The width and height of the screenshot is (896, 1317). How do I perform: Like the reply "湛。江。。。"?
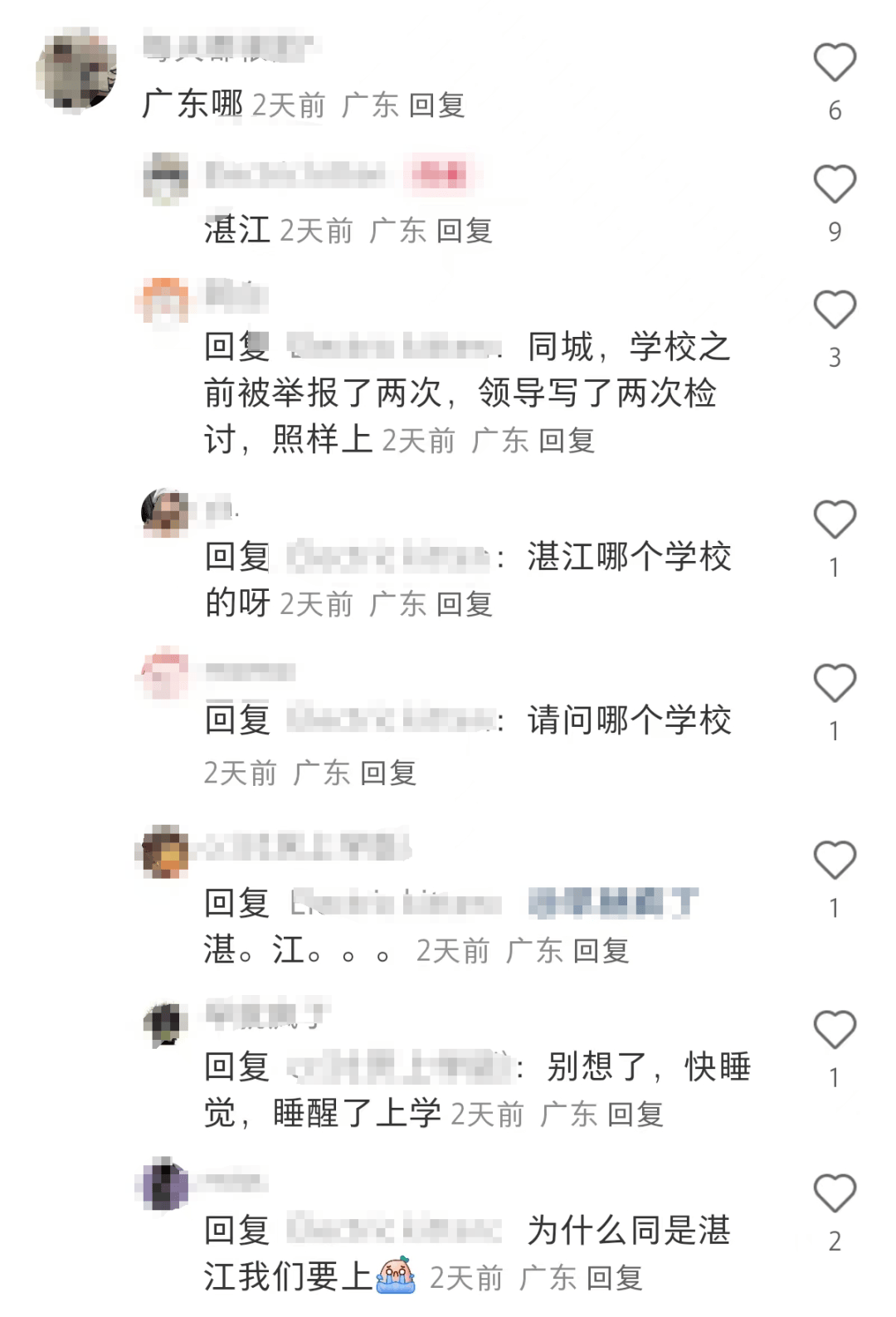(834, 861)
